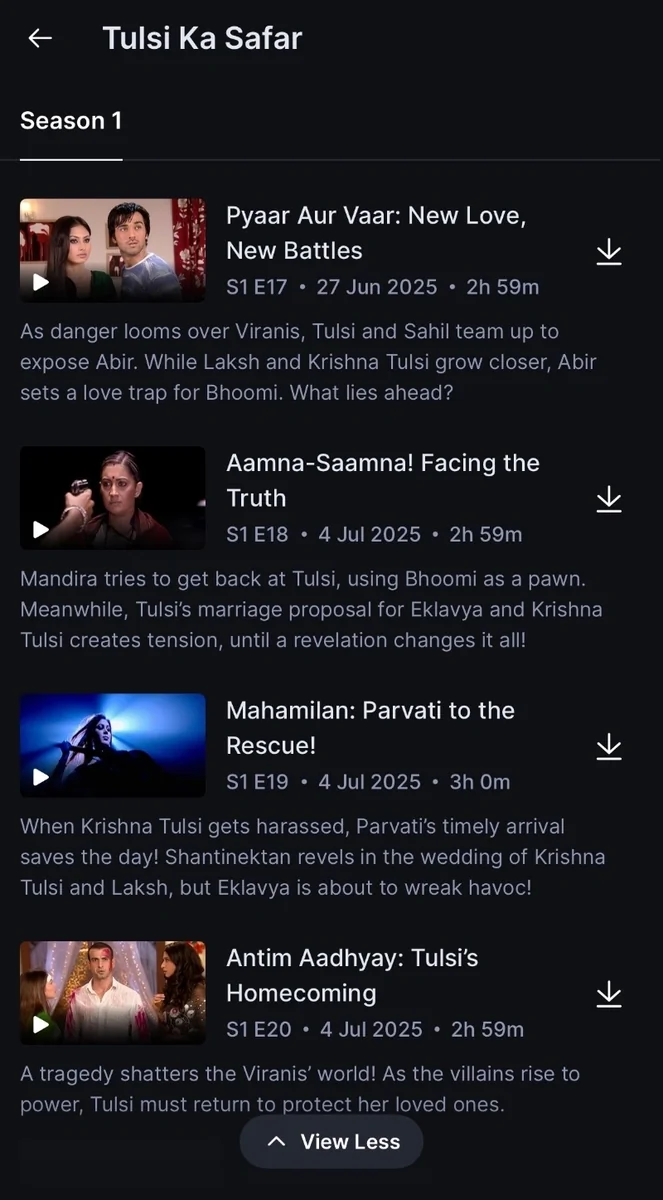Go back from Tulsi Ka Safar
663x1200 pixels.
(40, 39)
